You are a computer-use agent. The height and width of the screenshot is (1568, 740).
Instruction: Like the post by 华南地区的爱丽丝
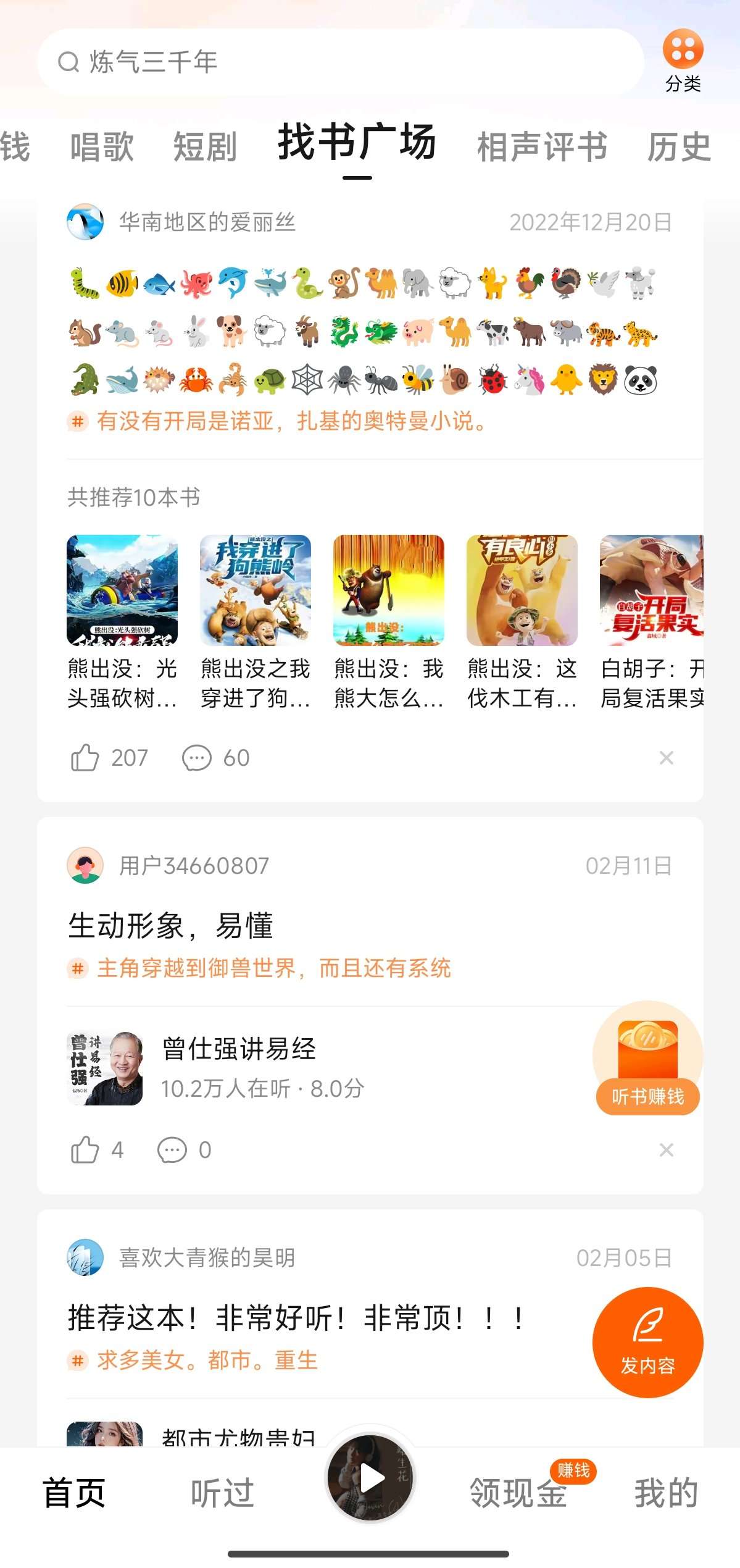(85, 758)
